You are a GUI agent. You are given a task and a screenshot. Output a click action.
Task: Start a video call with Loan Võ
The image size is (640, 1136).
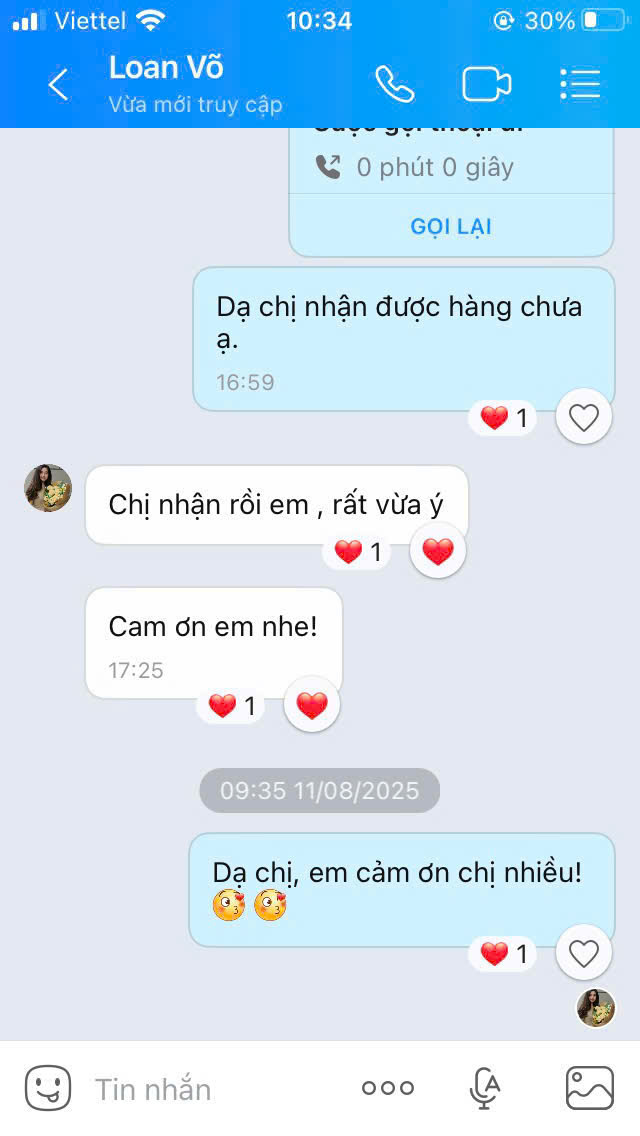coord(486,85)
